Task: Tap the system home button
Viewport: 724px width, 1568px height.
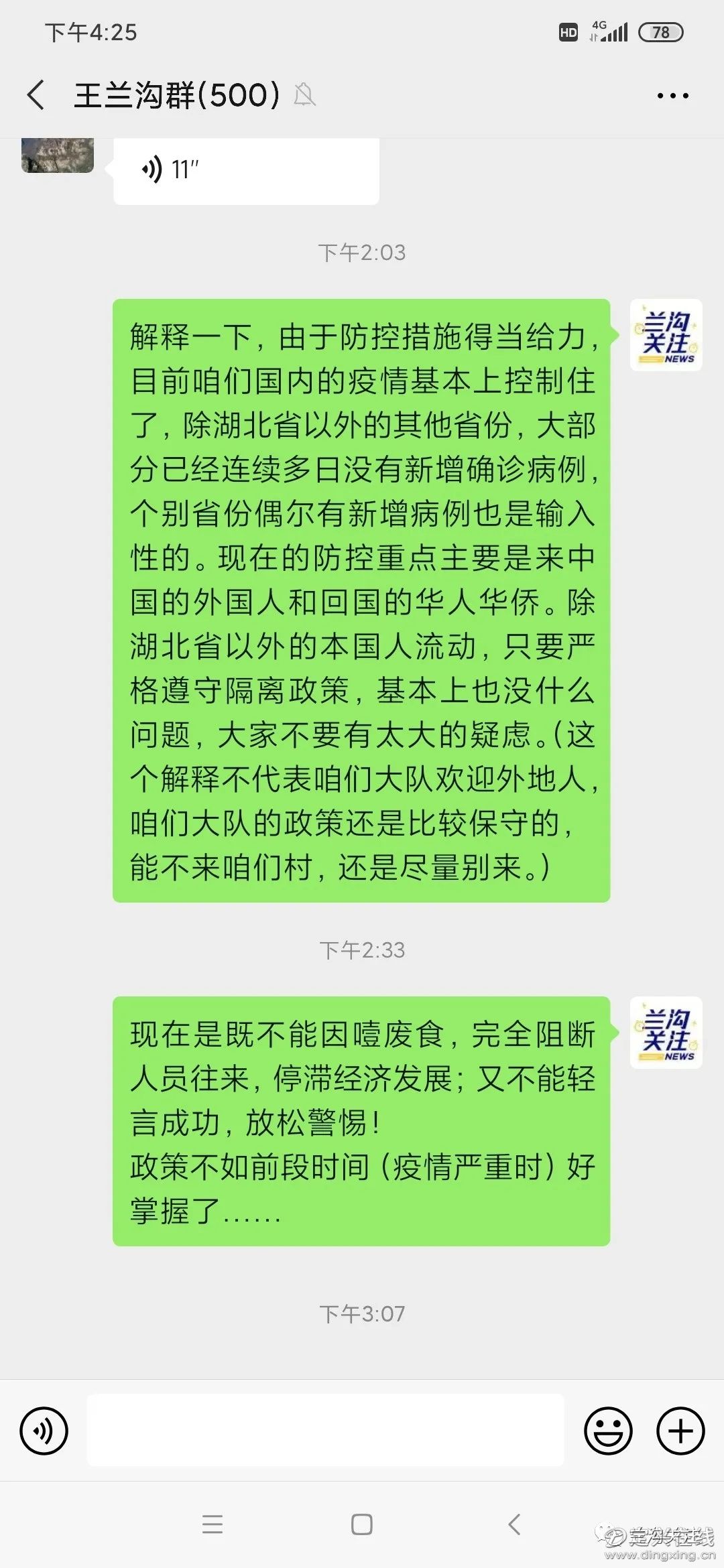Action: pyautogui.click(x=361, y=1525)
